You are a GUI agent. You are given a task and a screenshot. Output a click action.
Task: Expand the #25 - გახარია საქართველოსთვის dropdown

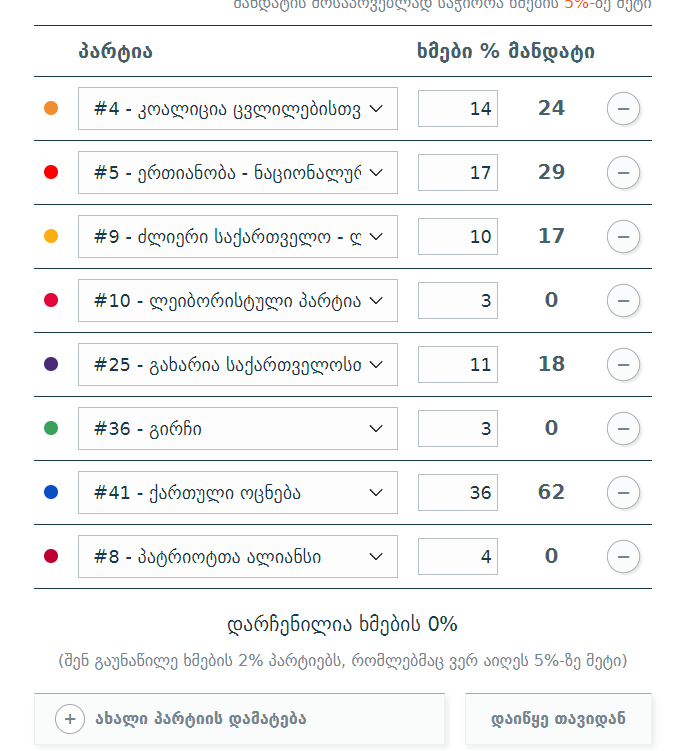[x=237, y=365]
